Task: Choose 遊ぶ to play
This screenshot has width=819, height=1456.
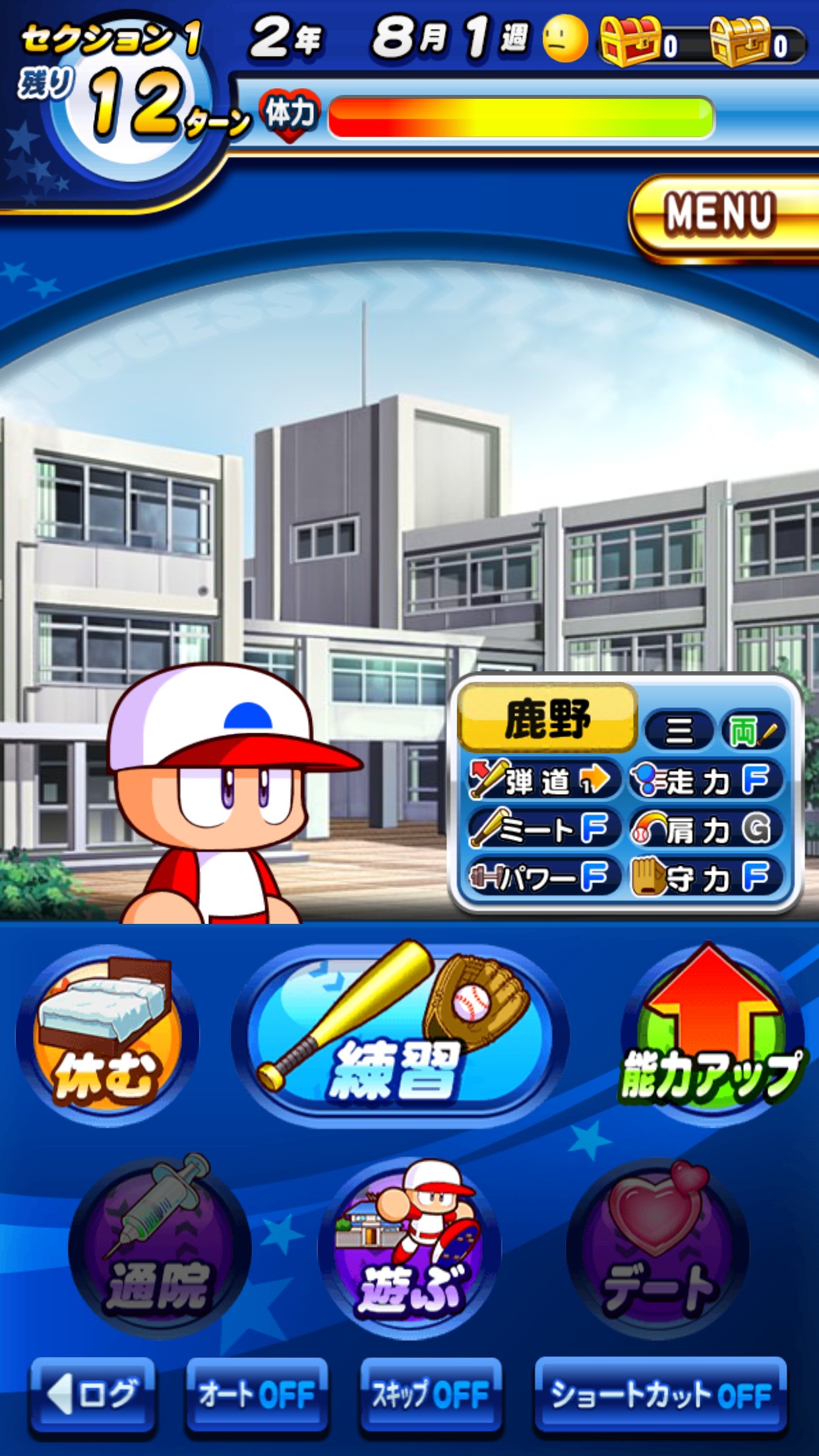Action: pos(409,1248)
